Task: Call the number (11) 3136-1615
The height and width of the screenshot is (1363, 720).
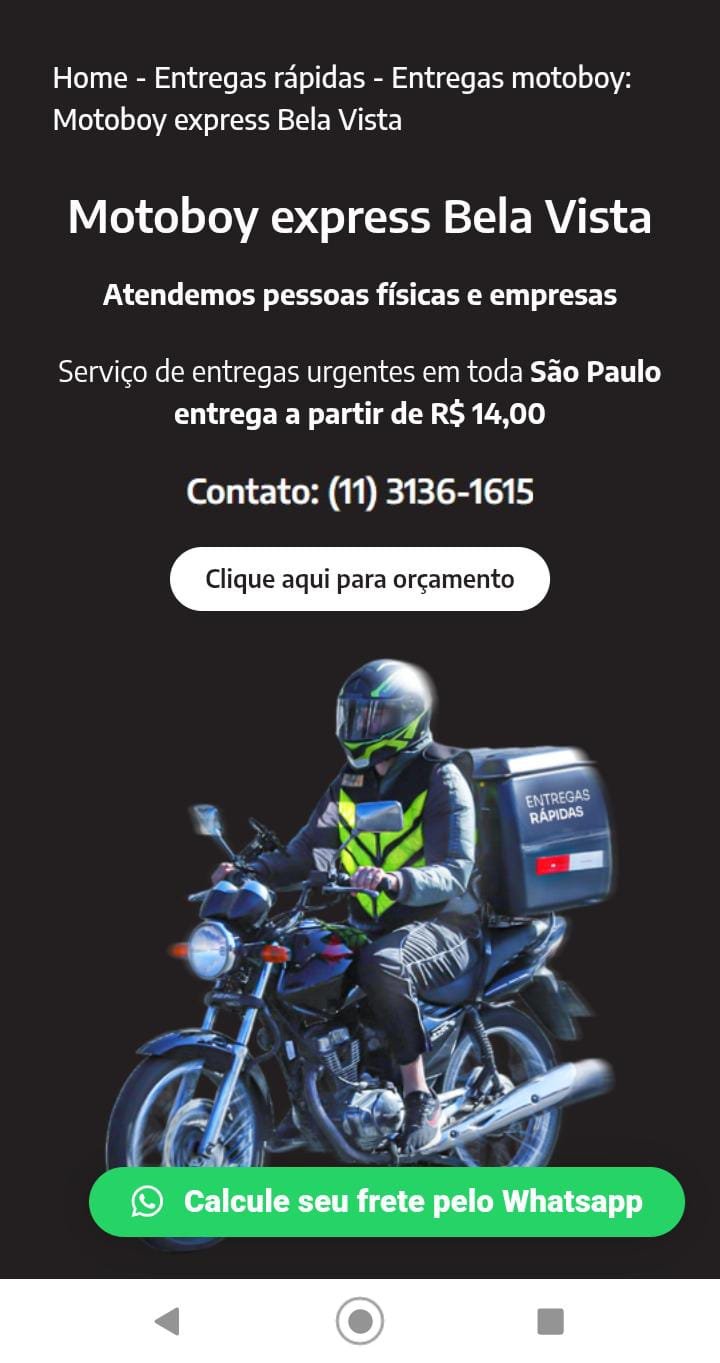Action: coord(430,491)
